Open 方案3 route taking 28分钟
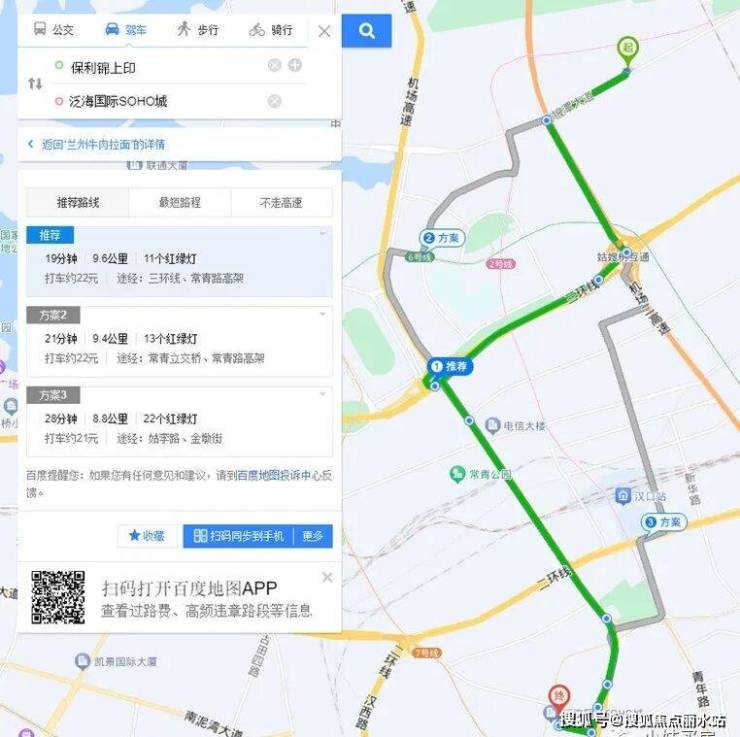 [178, 420]
